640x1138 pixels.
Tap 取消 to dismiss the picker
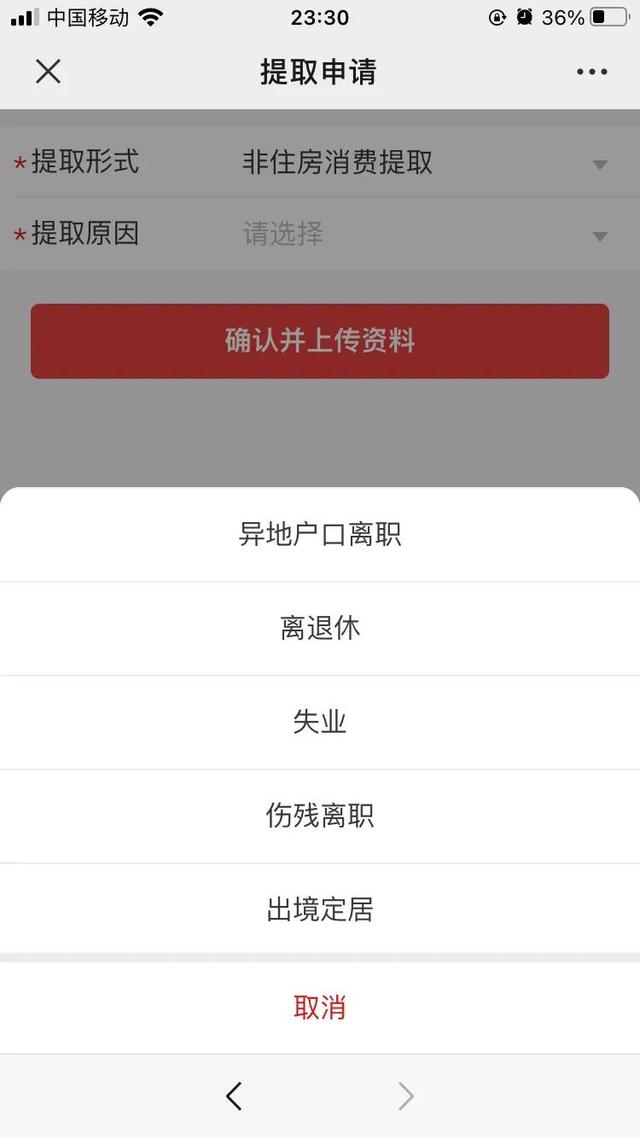click(x=320, y=1007)
